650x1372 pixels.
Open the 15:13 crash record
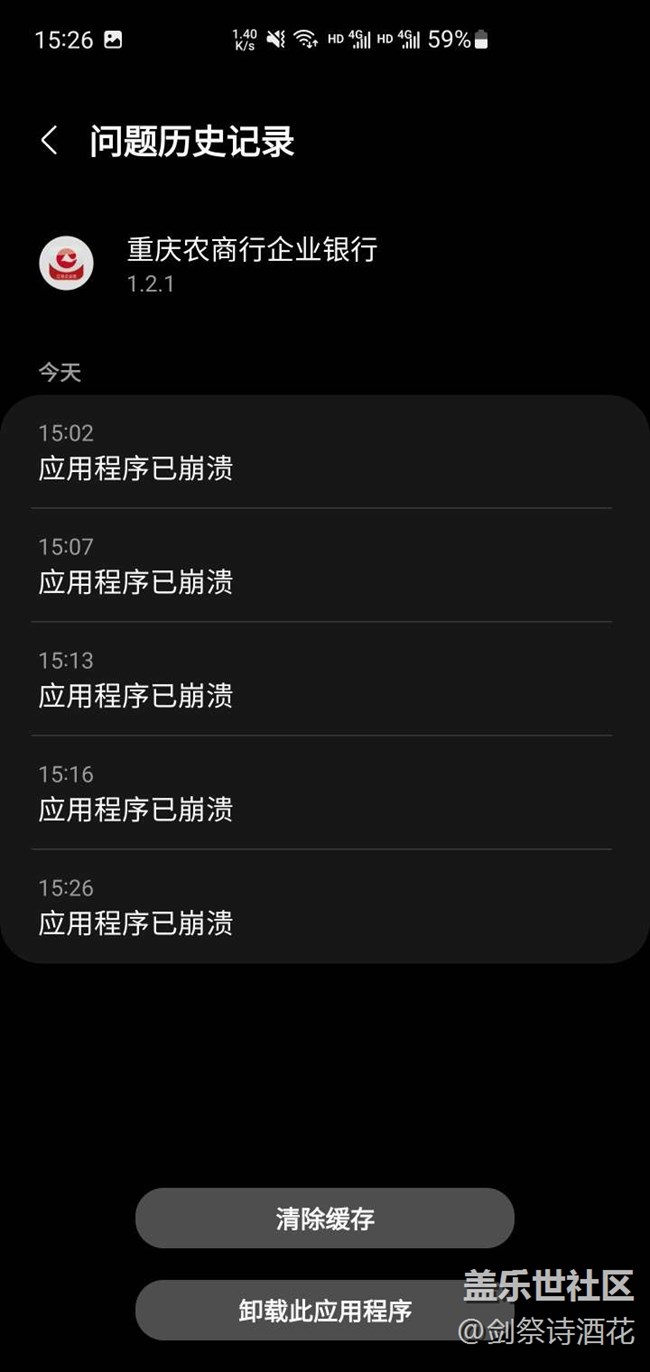(324, 679)
